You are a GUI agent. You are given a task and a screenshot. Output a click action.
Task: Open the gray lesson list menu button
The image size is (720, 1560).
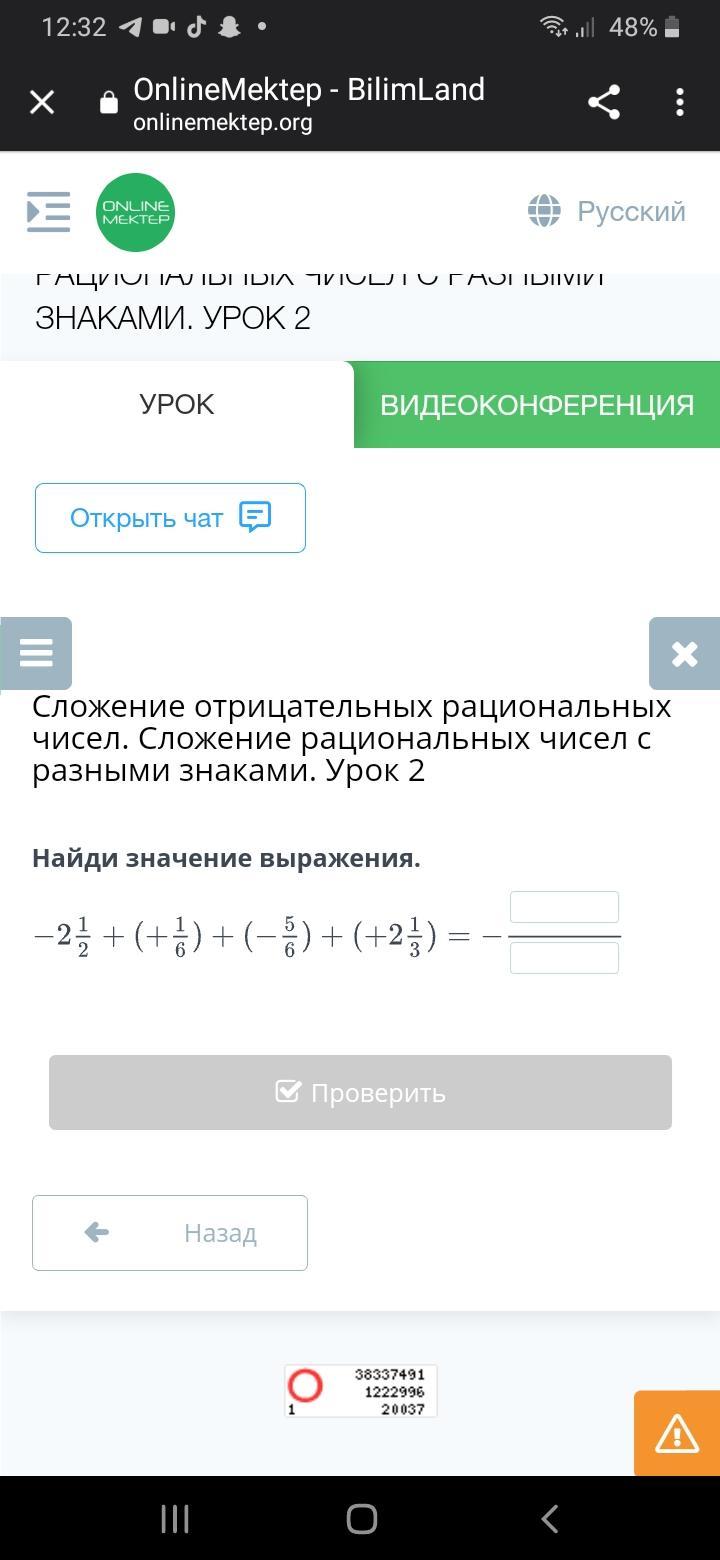pos(36,654)
